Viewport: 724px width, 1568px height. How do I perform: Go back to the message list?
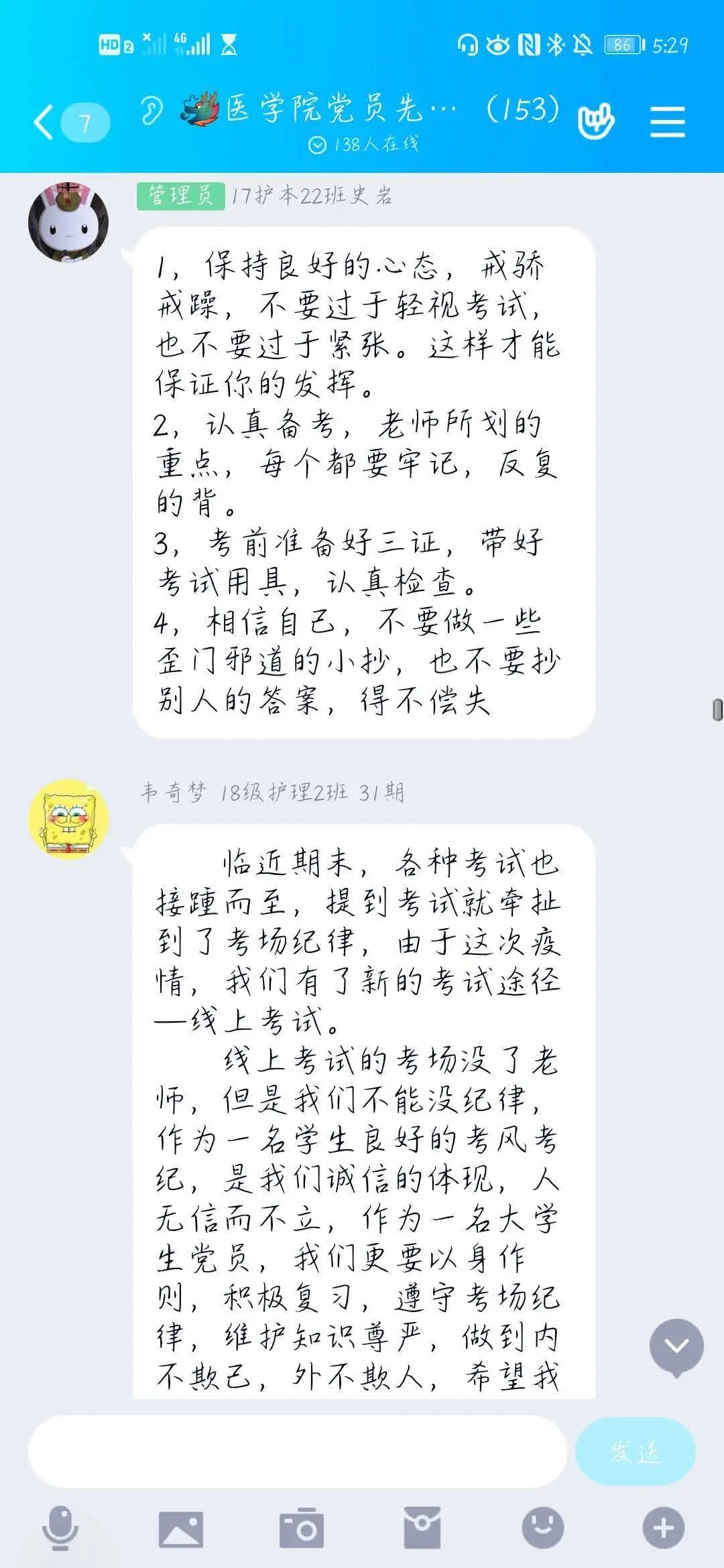(46, 123)
